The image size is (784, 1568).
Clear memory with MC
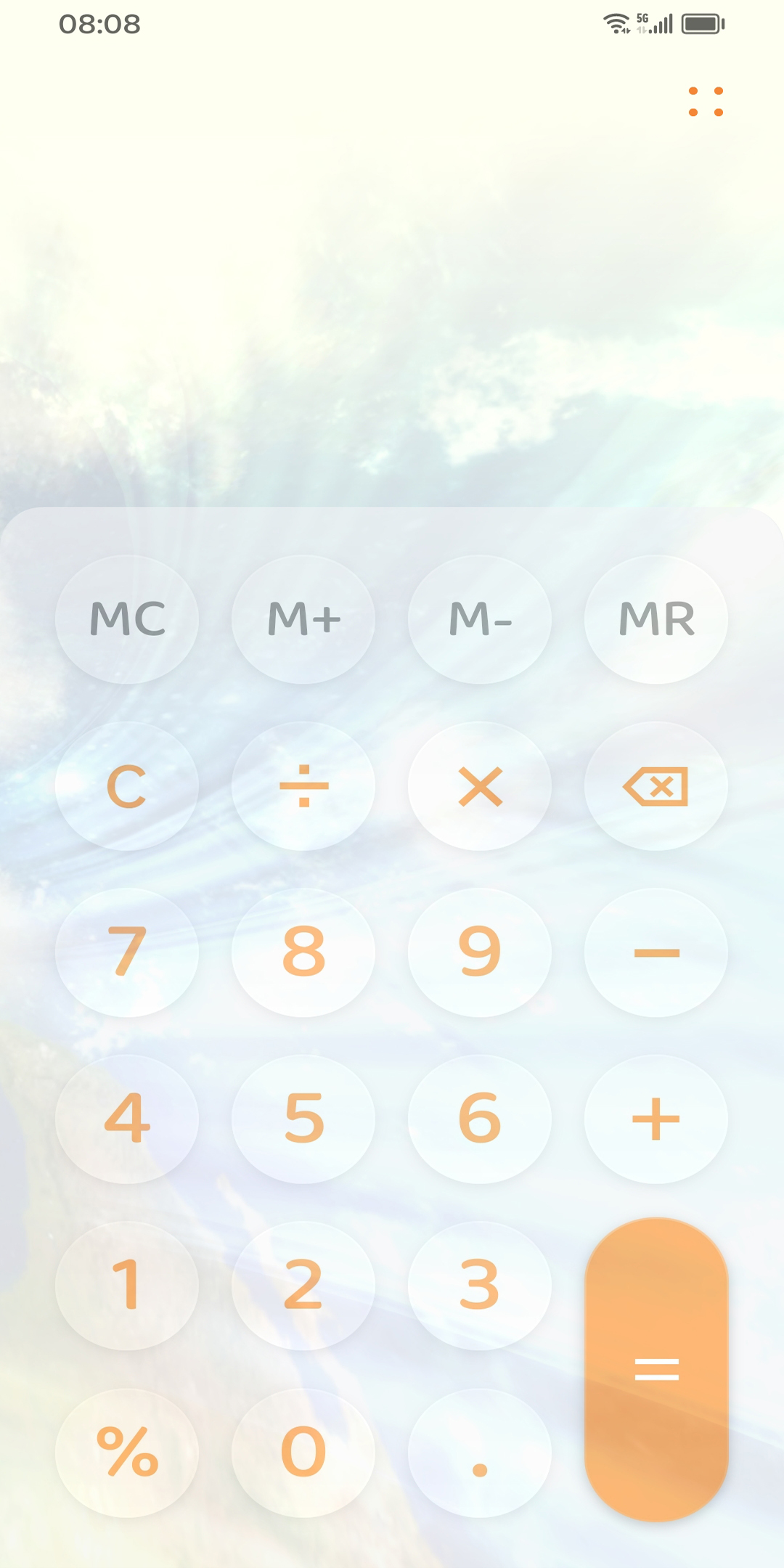[x=127, y=619]
